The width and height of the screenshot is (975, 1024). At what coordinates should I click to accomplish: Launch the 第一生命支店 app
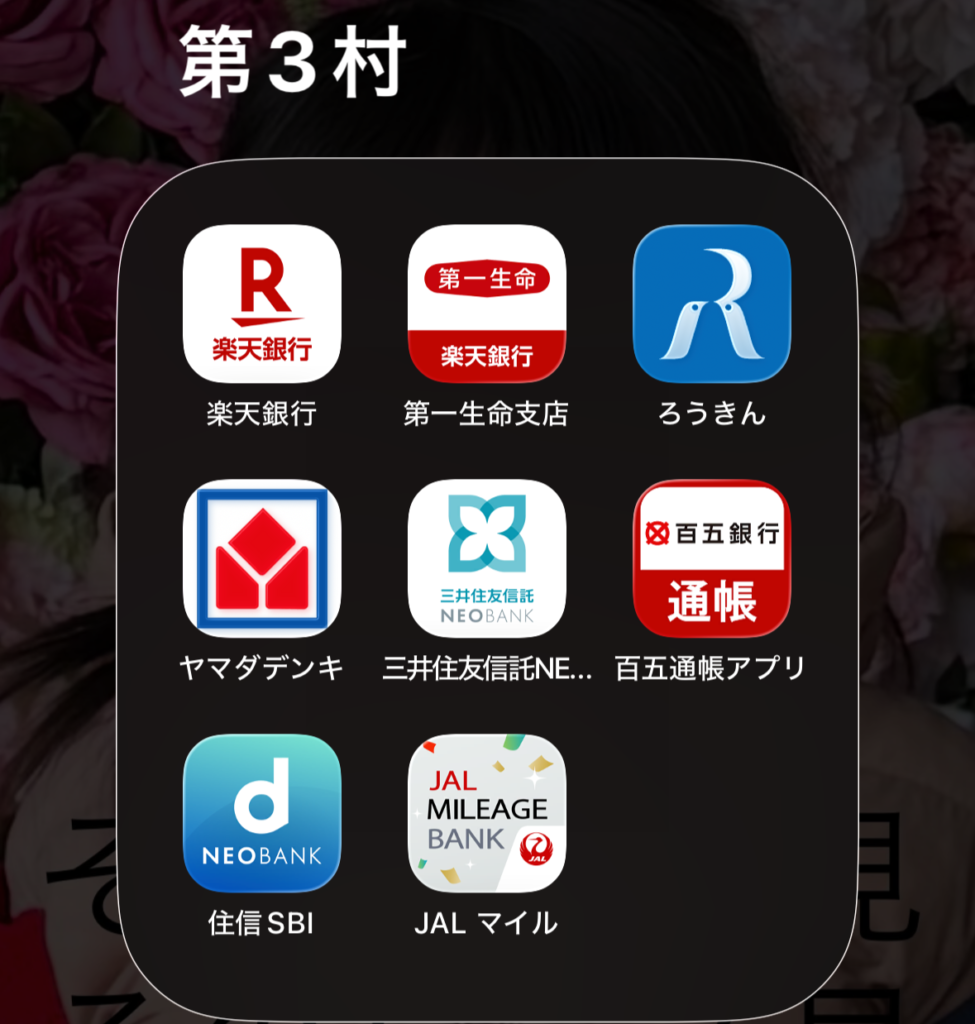[486, 303]
